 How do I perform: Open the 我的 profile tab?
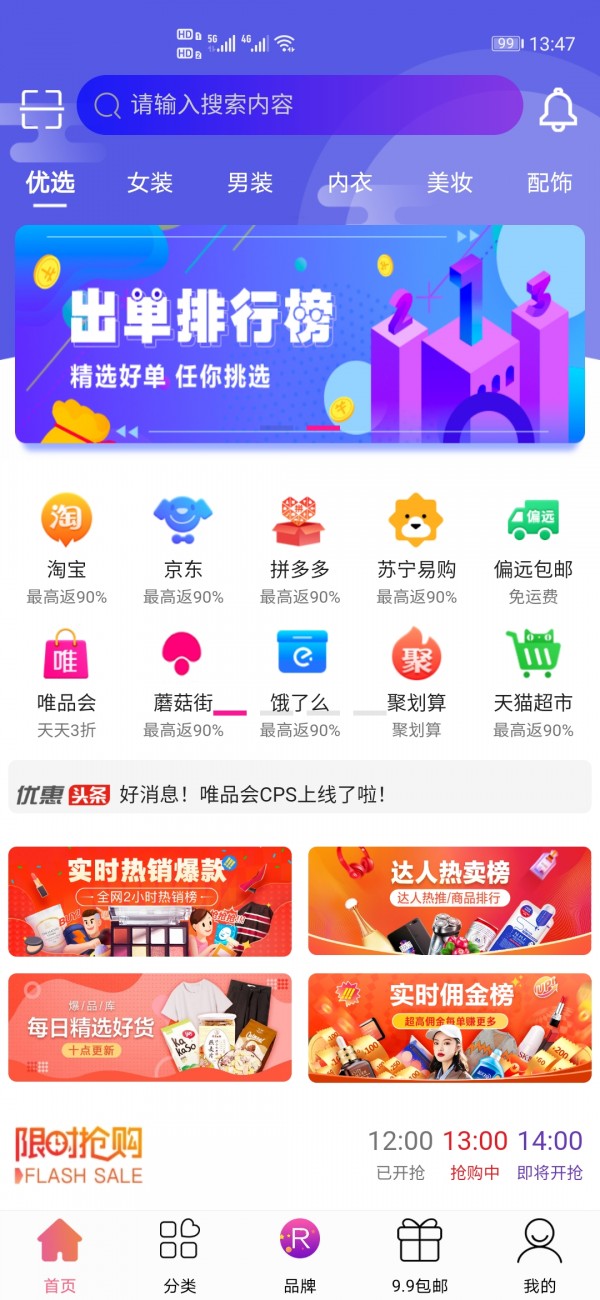(540, 1255)
